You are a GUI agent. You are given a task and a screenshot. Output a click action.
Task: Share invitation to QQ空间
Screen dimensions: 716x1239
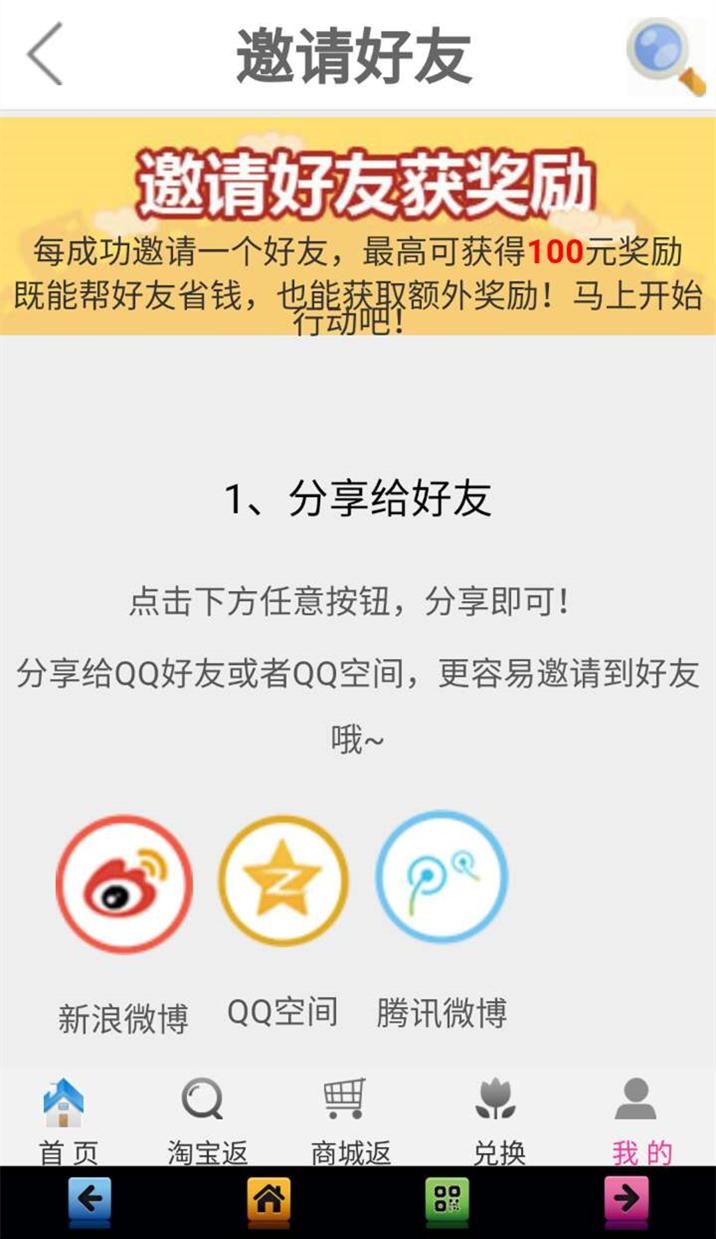(x=283, y=881)
